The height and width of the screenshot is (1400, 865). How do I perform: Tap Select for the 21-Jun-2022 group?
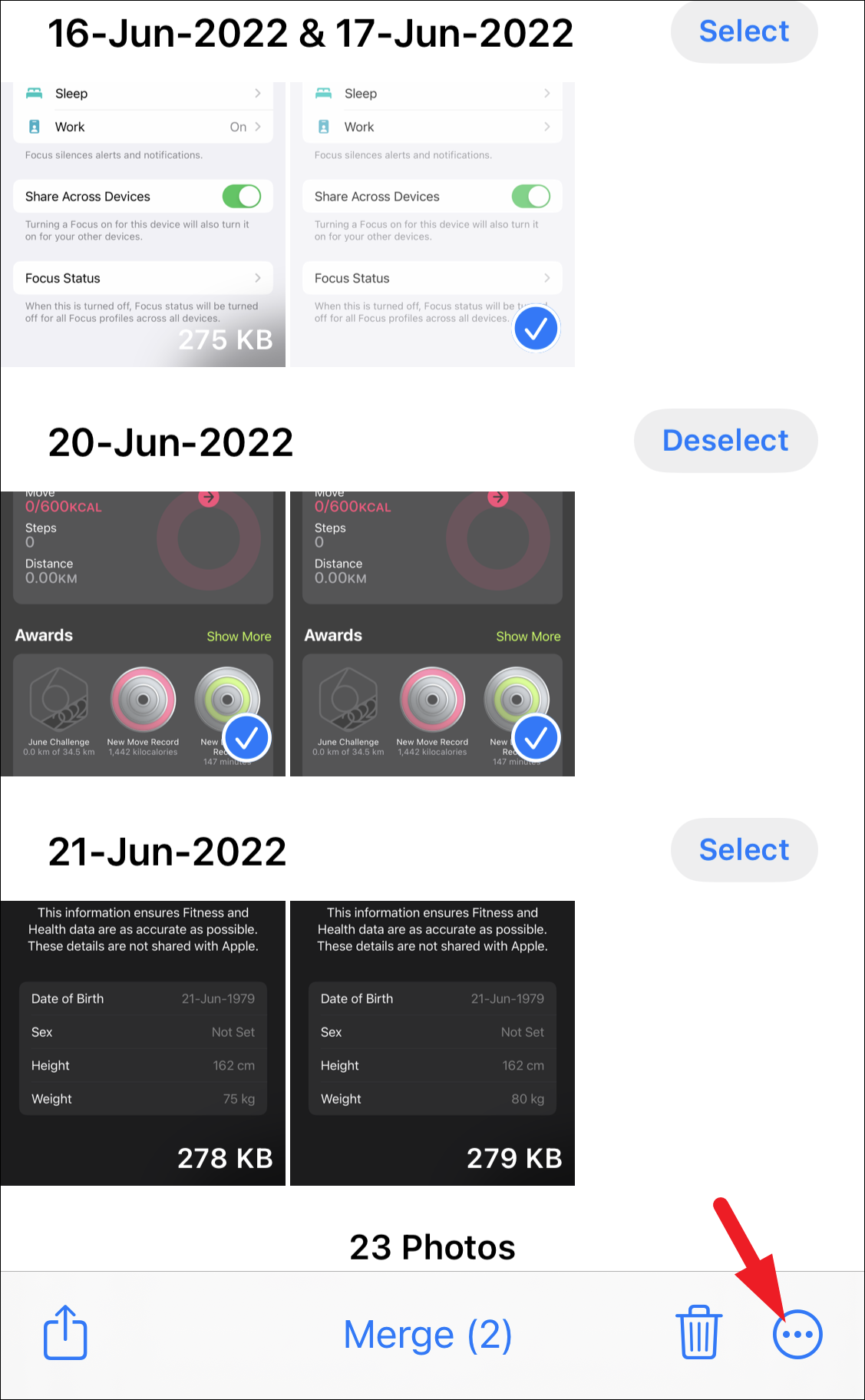[743, 850]
